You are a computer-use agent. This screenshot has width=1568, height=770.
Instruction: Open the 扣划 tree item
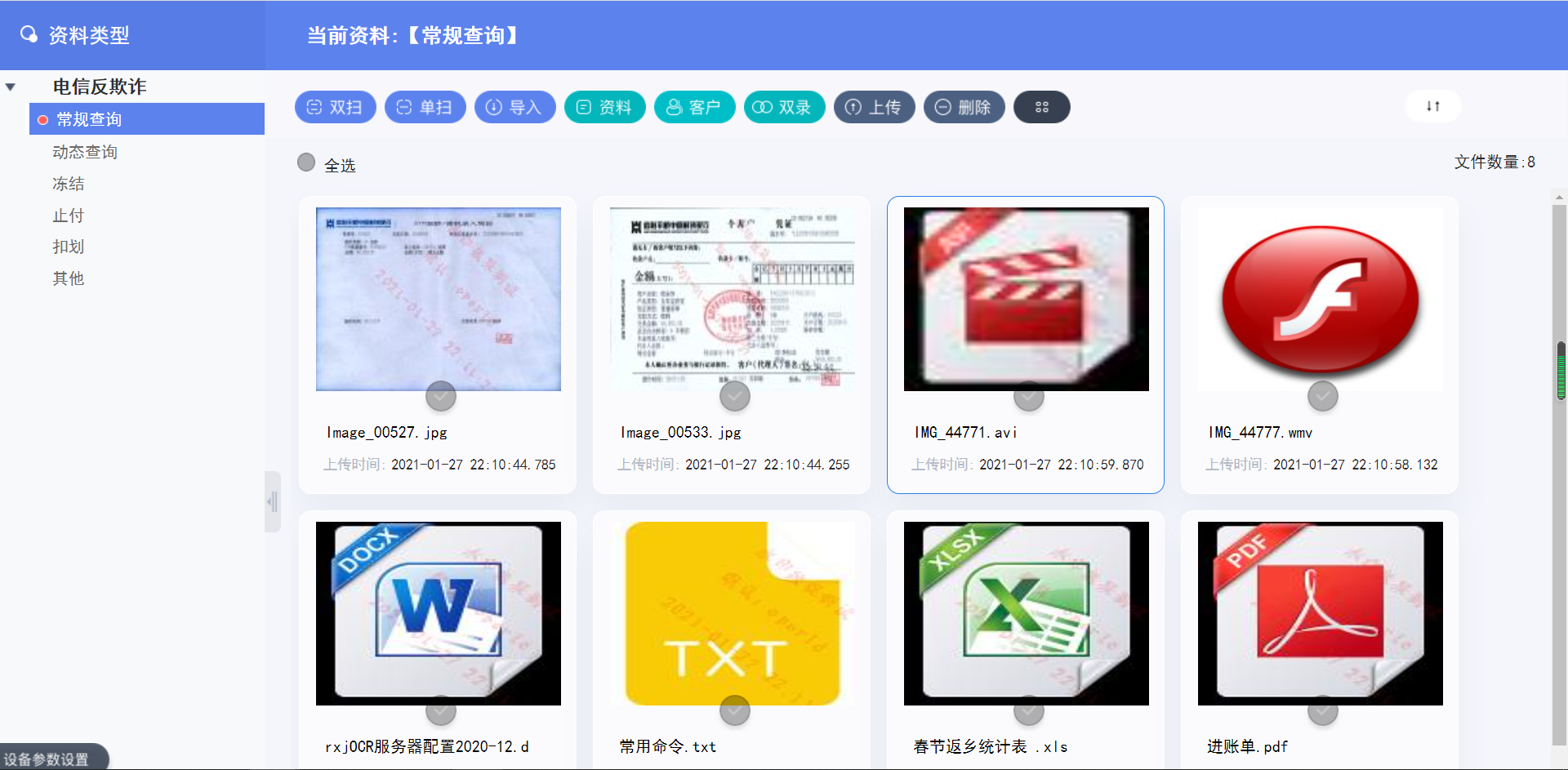pos(69,247)
